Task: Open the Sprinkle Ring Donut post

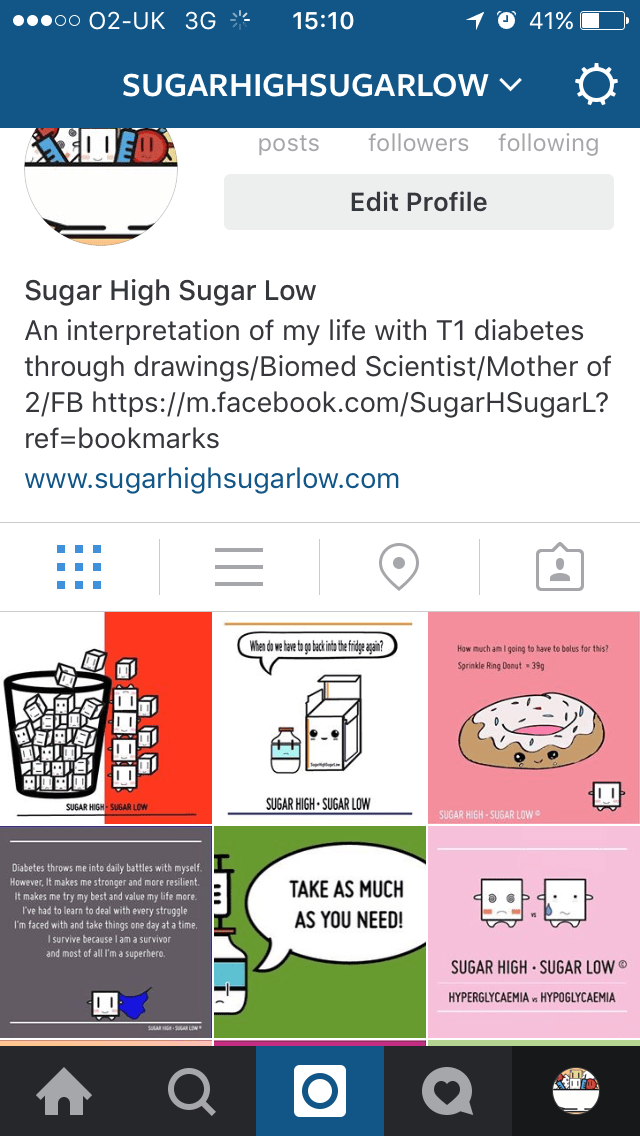Action: (x=534, y=717)
